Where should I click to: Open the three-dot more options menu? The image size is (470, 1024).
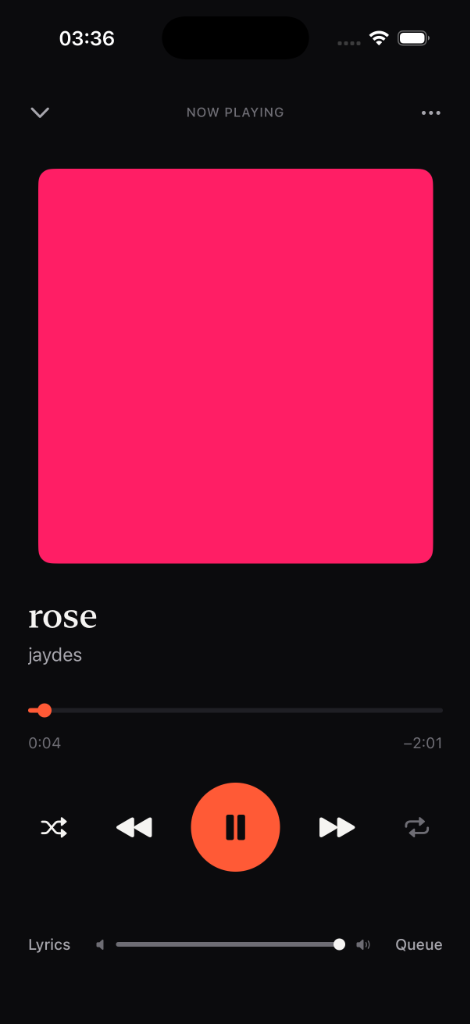(431, 113)
